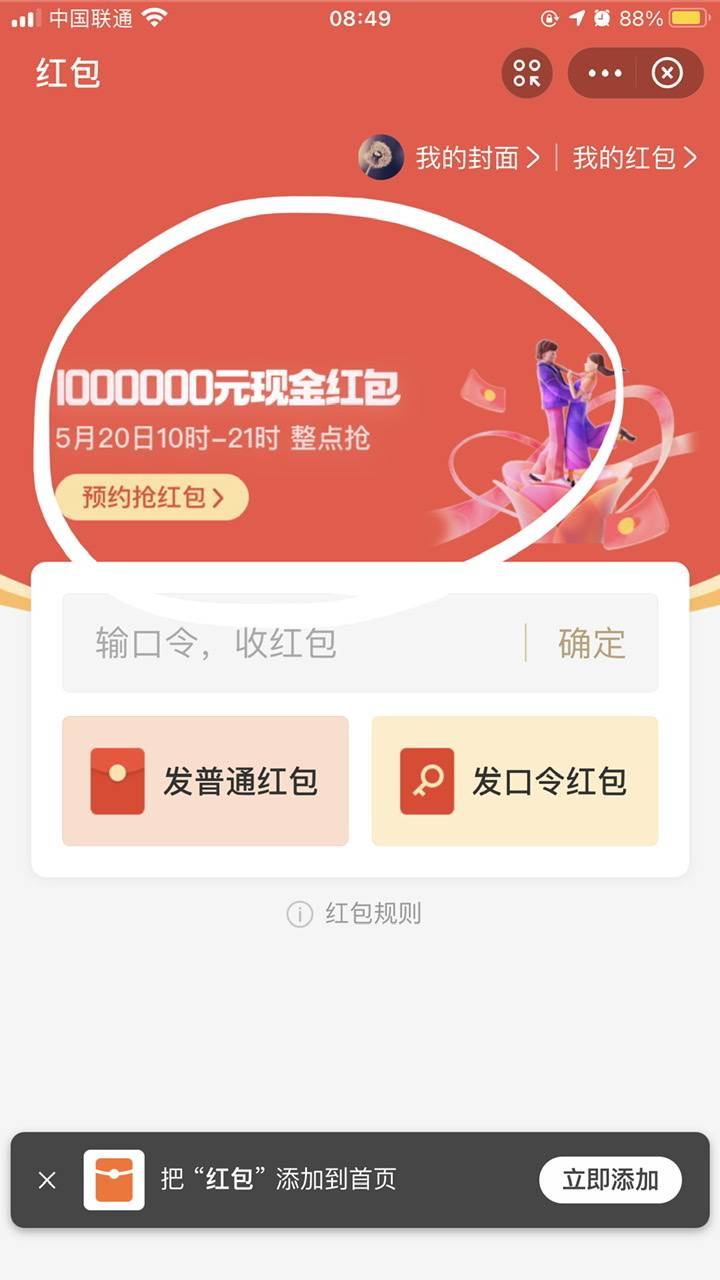Select 发普通红包
Viewport: 720px width, 1280px height.
point(205,781)
